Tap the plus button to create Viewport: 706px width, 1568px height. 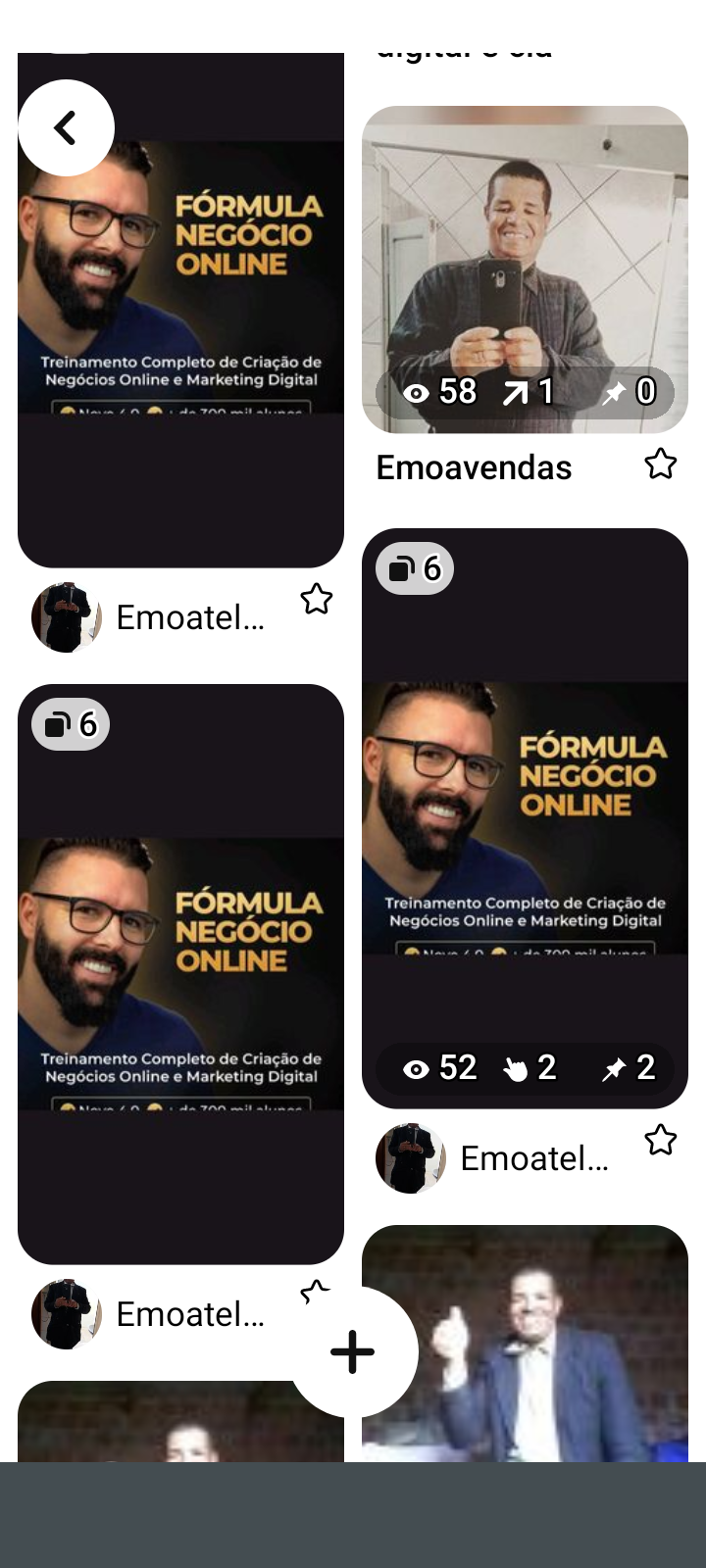tap(353, 1352)
